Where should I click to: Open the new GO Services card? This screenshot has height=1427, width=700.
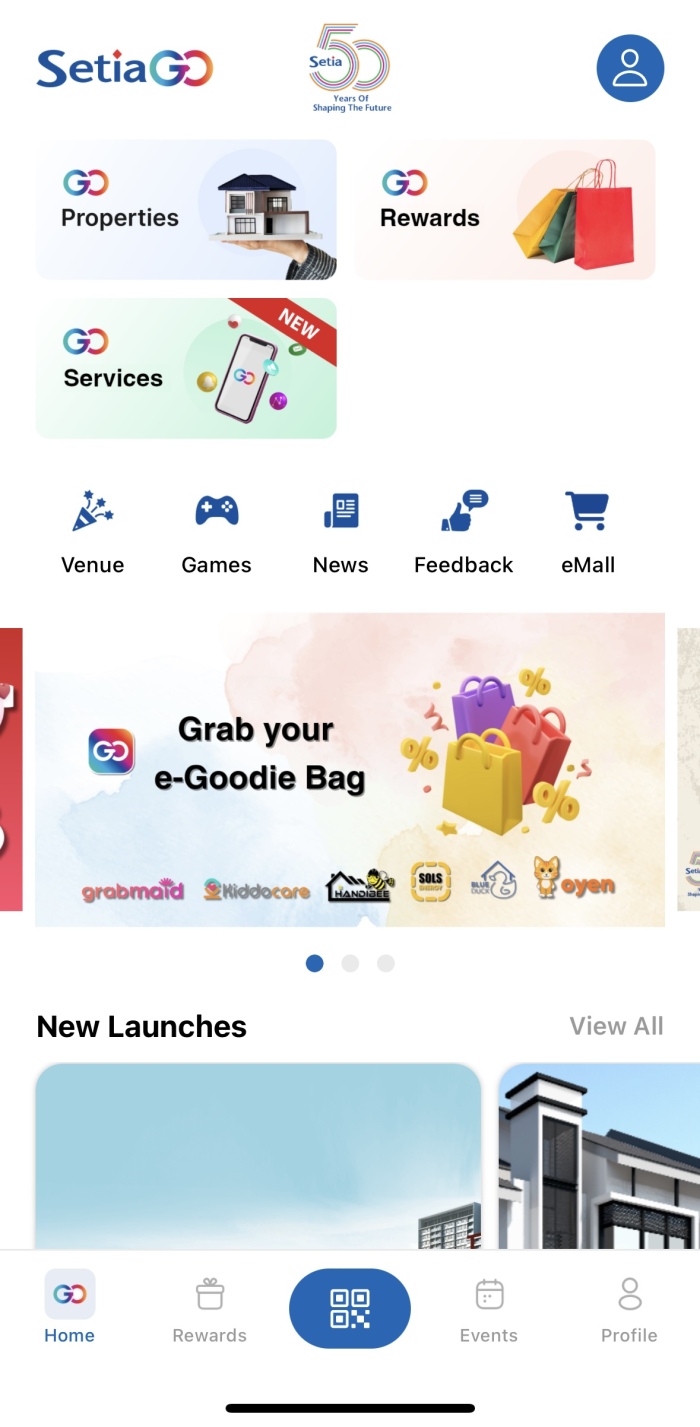tap(186, 368)
